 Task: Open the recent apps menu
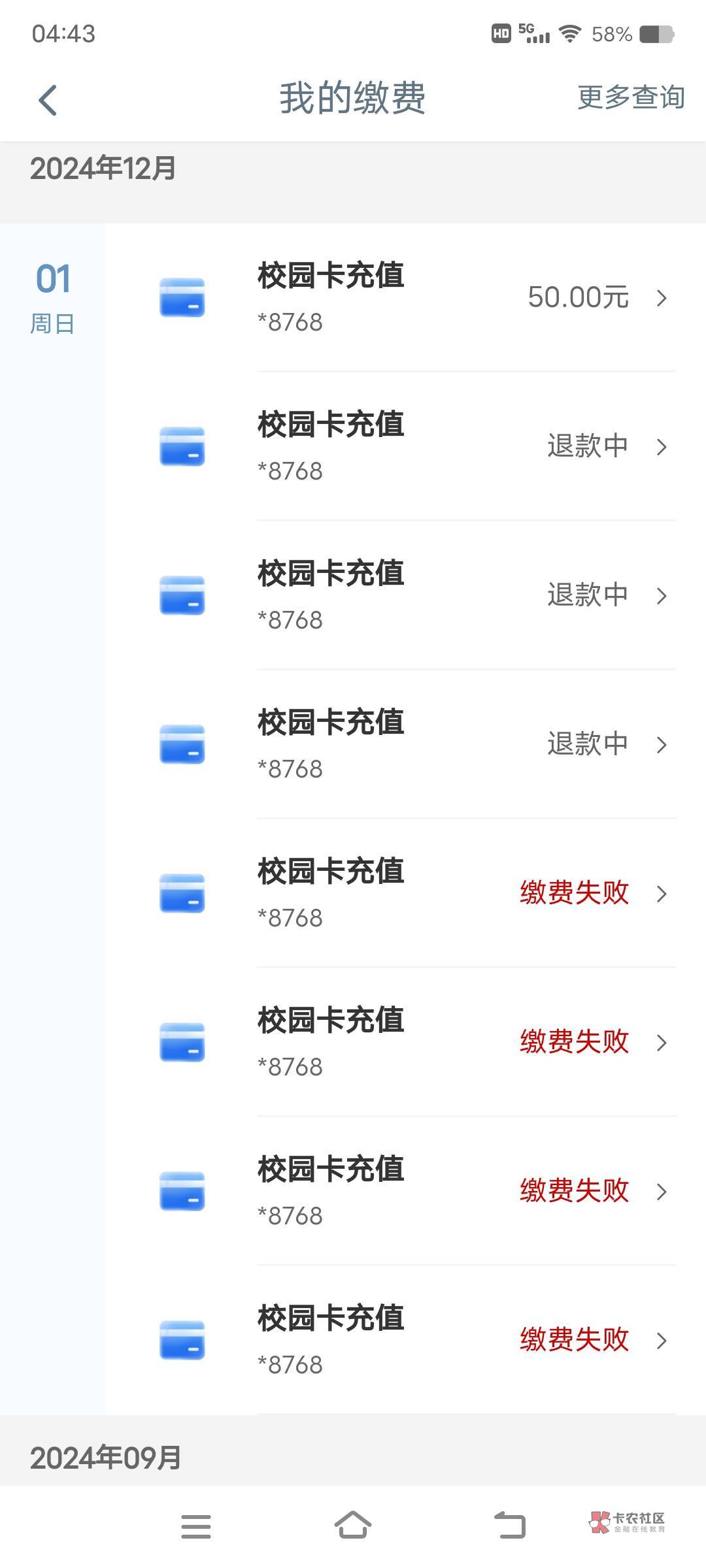[196, 1526]
